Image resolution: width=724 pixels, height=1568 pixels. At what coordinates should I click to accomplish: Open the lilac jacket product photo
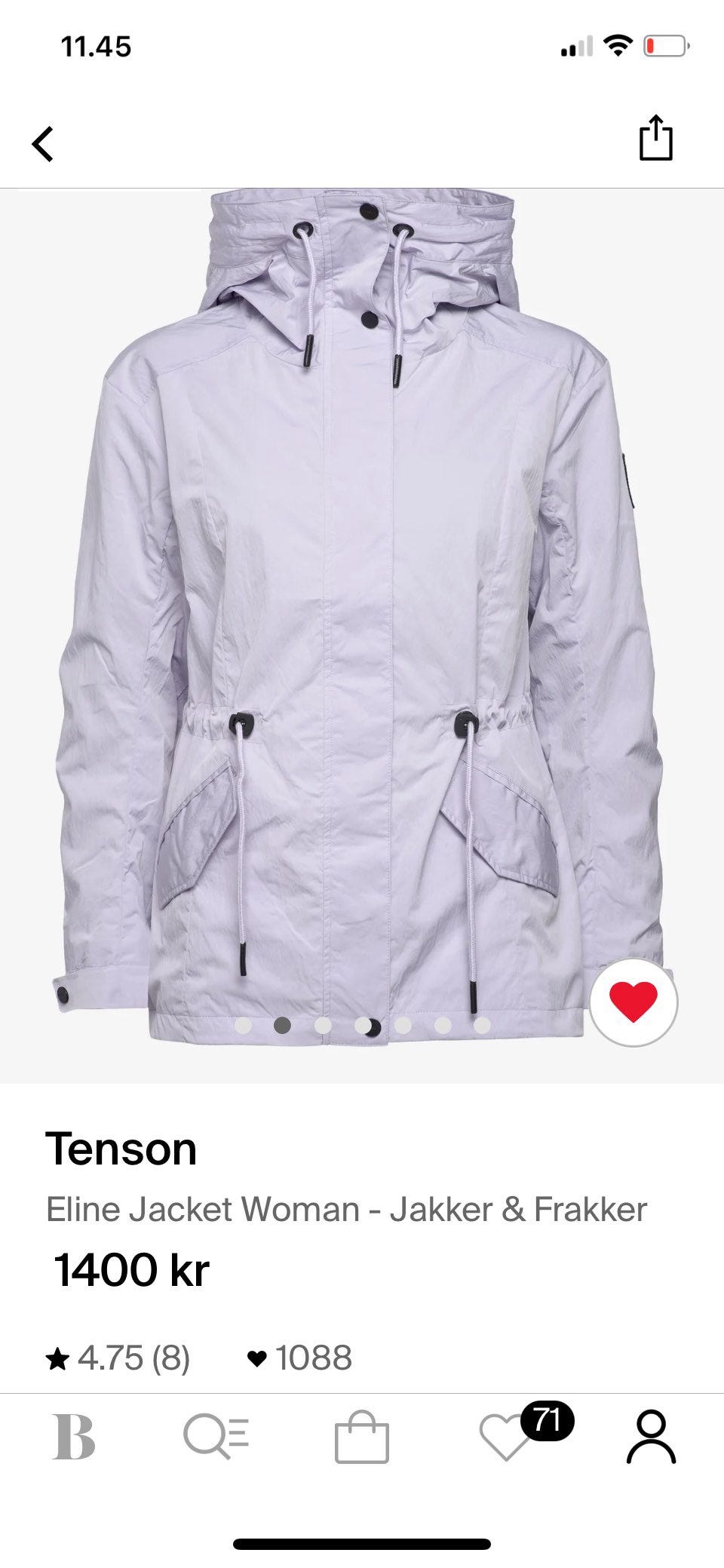(362, 618)
